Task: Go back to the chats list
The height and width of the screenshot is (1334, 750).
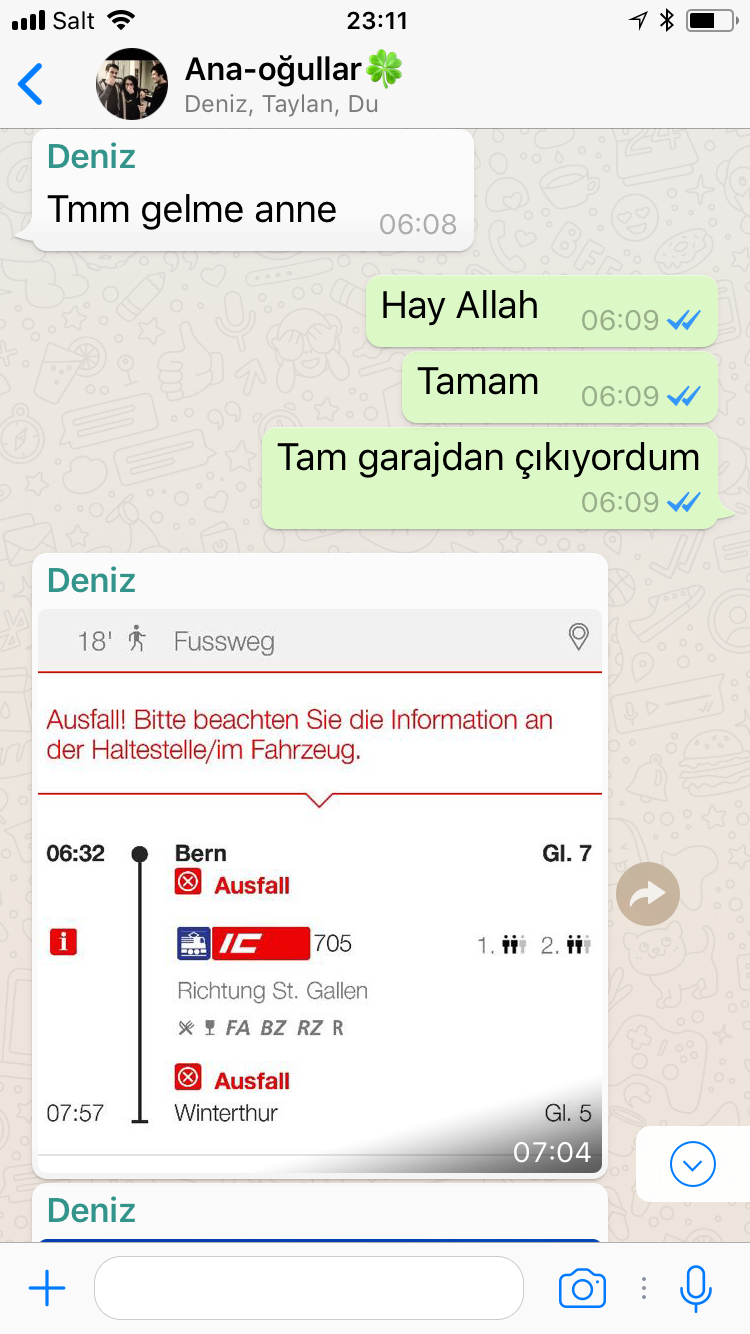Action: 31,84
